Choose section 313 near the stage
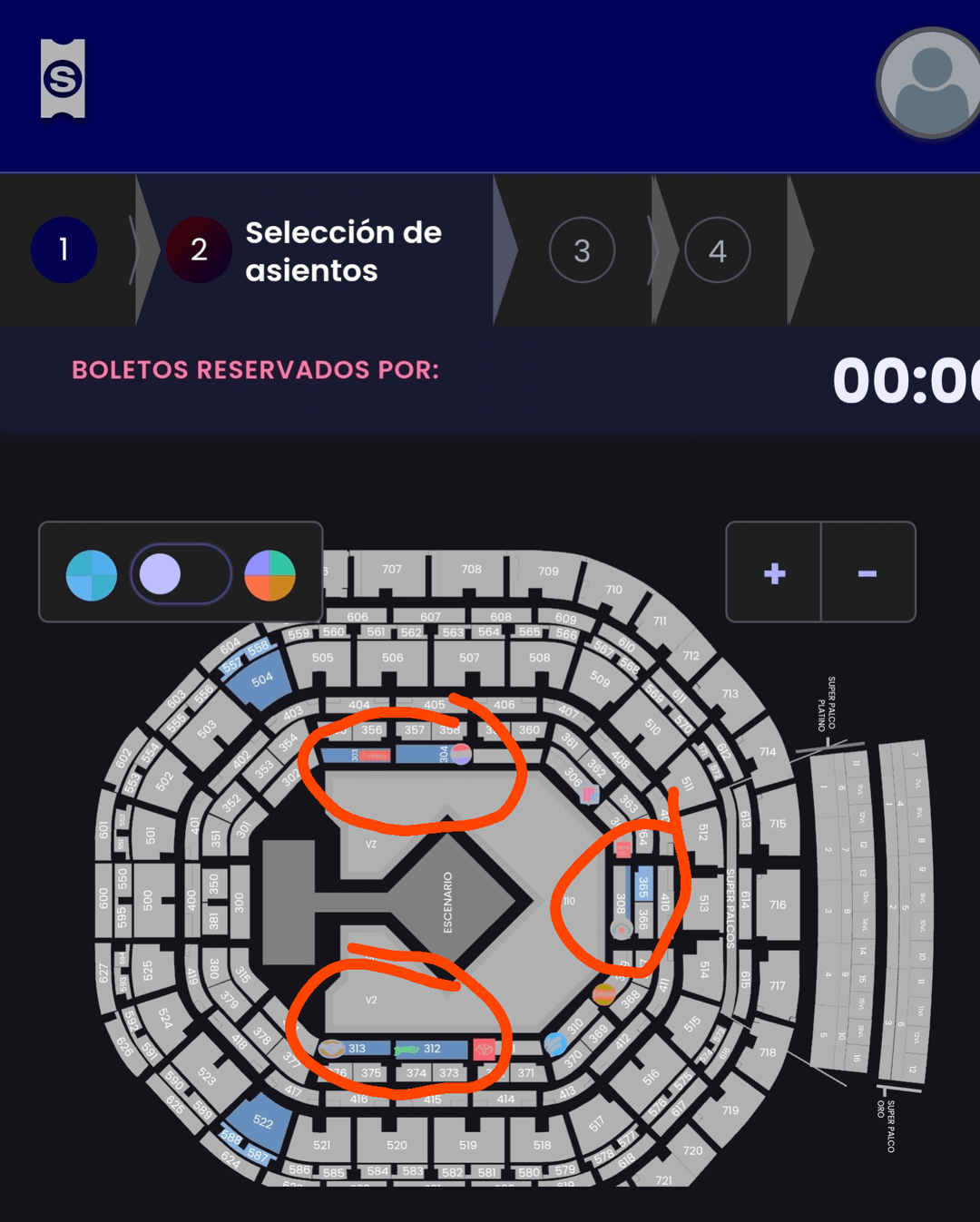The image size is (980, 1222). (x=358, y=1049)
